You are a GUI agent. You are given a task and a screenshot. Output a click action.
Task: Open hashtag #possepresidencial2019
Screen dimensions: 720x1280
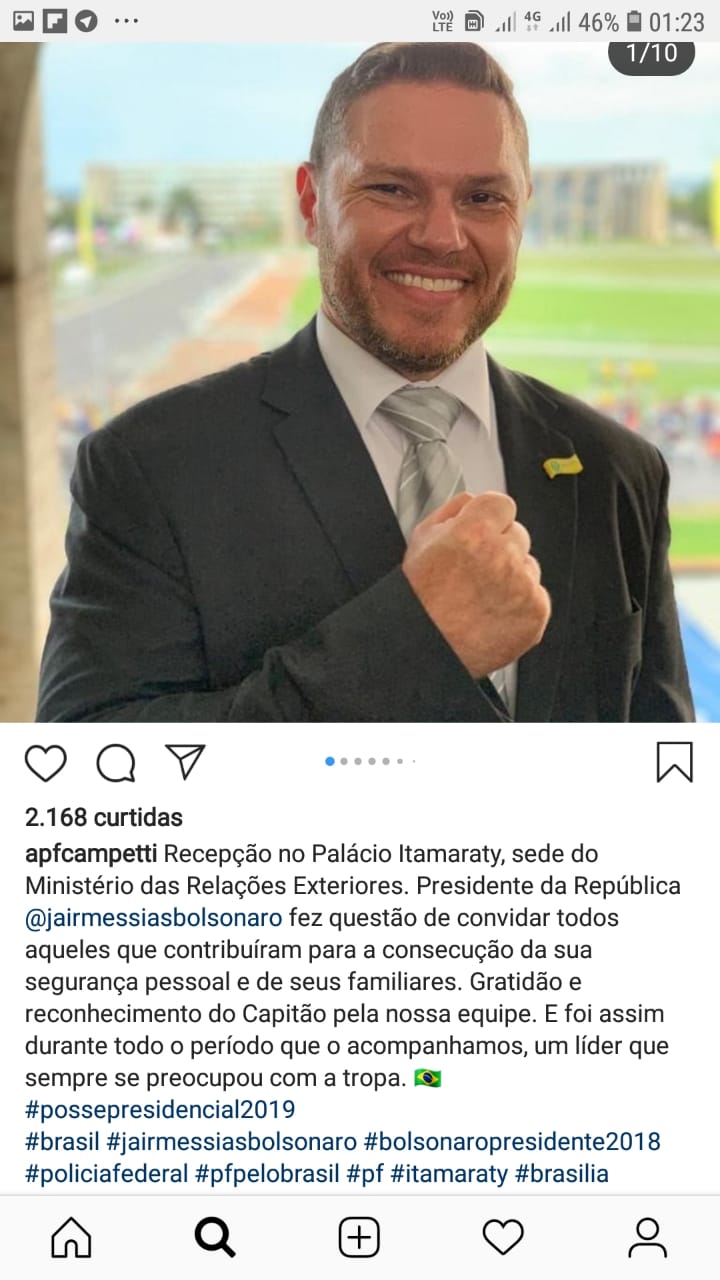[160, 1109]
